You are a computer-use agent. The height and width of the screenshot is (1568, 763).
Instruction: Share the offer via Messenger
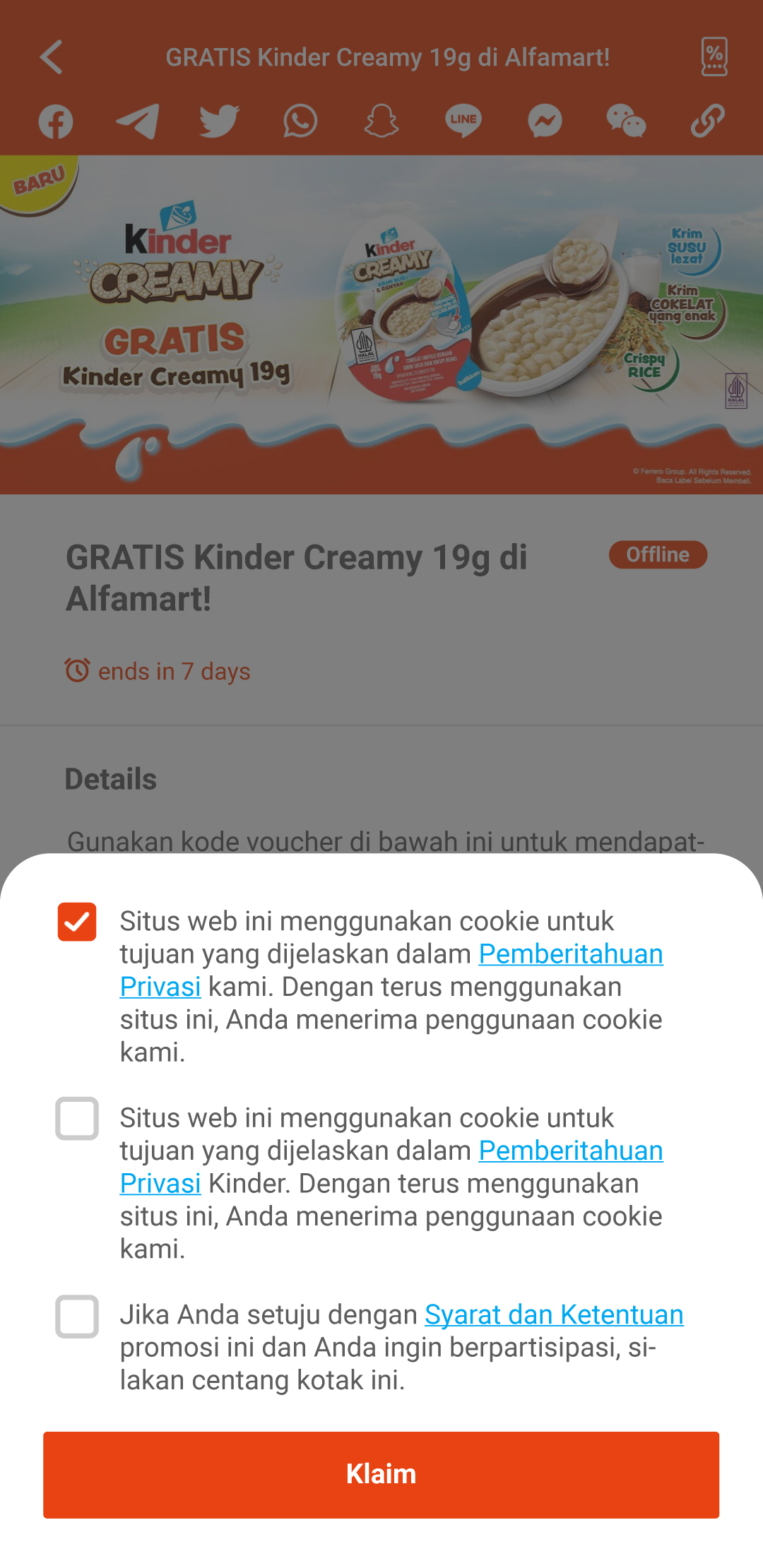pos(545,121)
